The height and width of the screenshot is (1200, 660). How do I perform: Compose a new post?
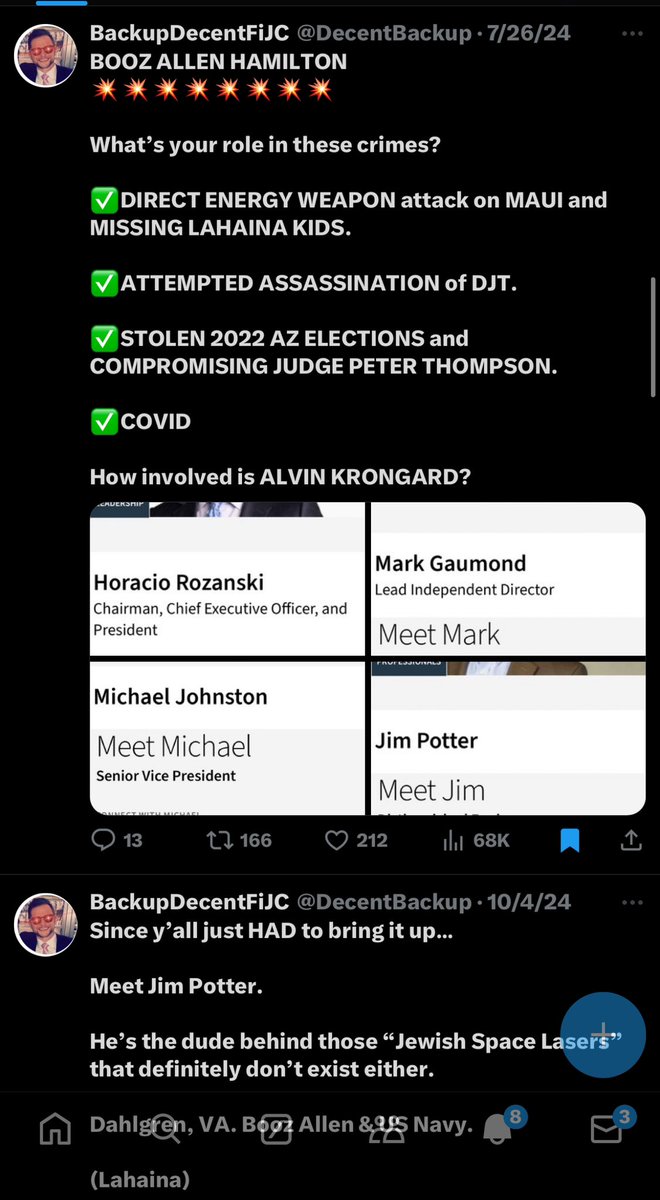point(603,1035)
